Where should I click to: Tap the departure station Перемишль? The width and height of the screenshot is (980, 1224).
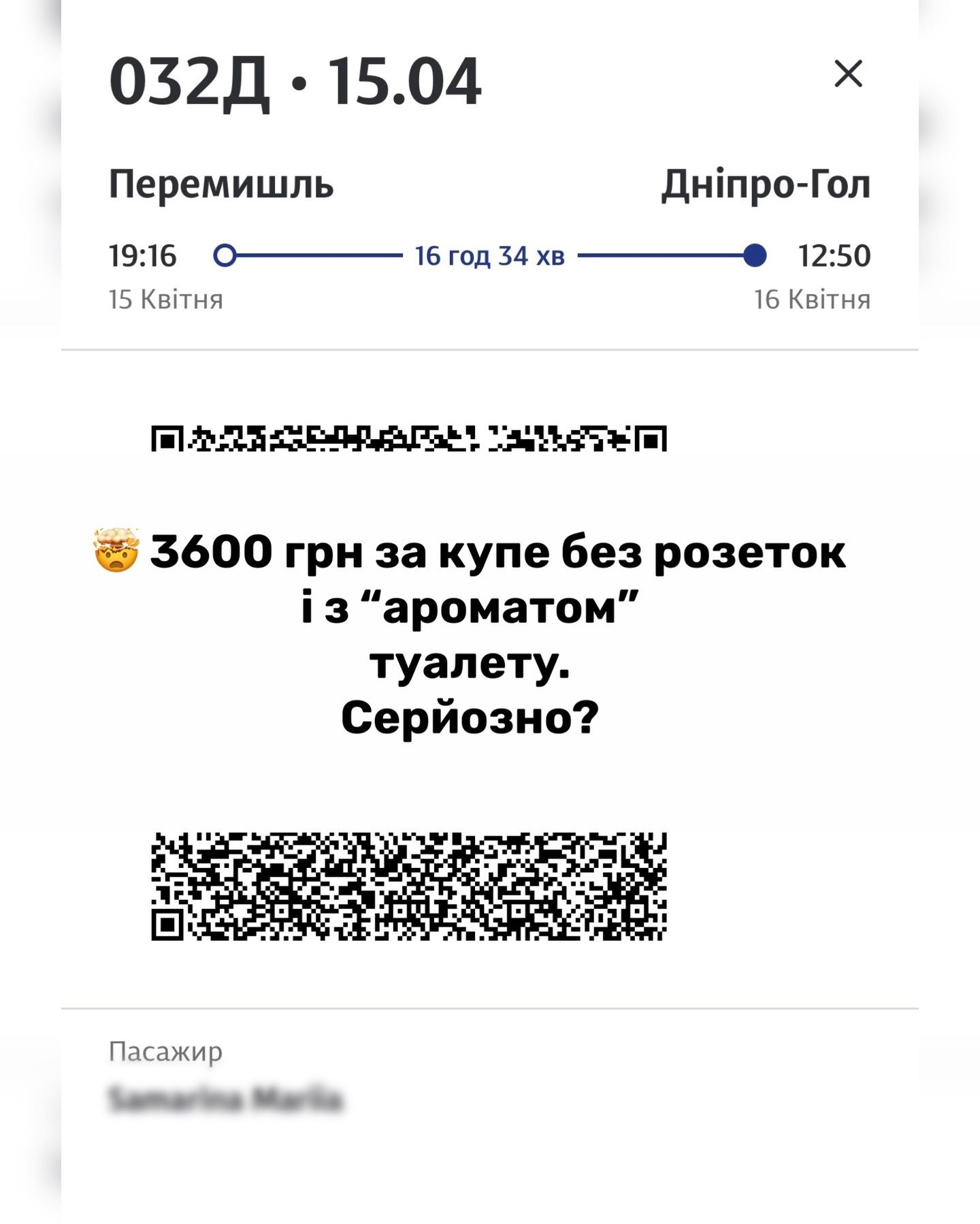coord(221,184)
